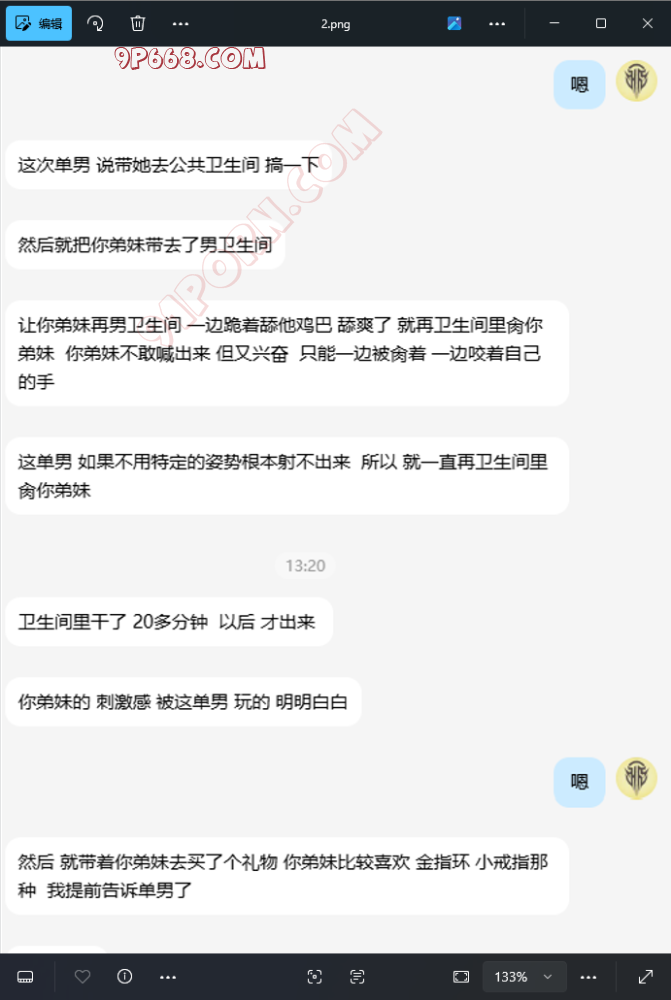The width and height of the screenshot is (671, 1000).
Task: Mark this picture as favorite with the heart
Action: (x=83, y=976)
